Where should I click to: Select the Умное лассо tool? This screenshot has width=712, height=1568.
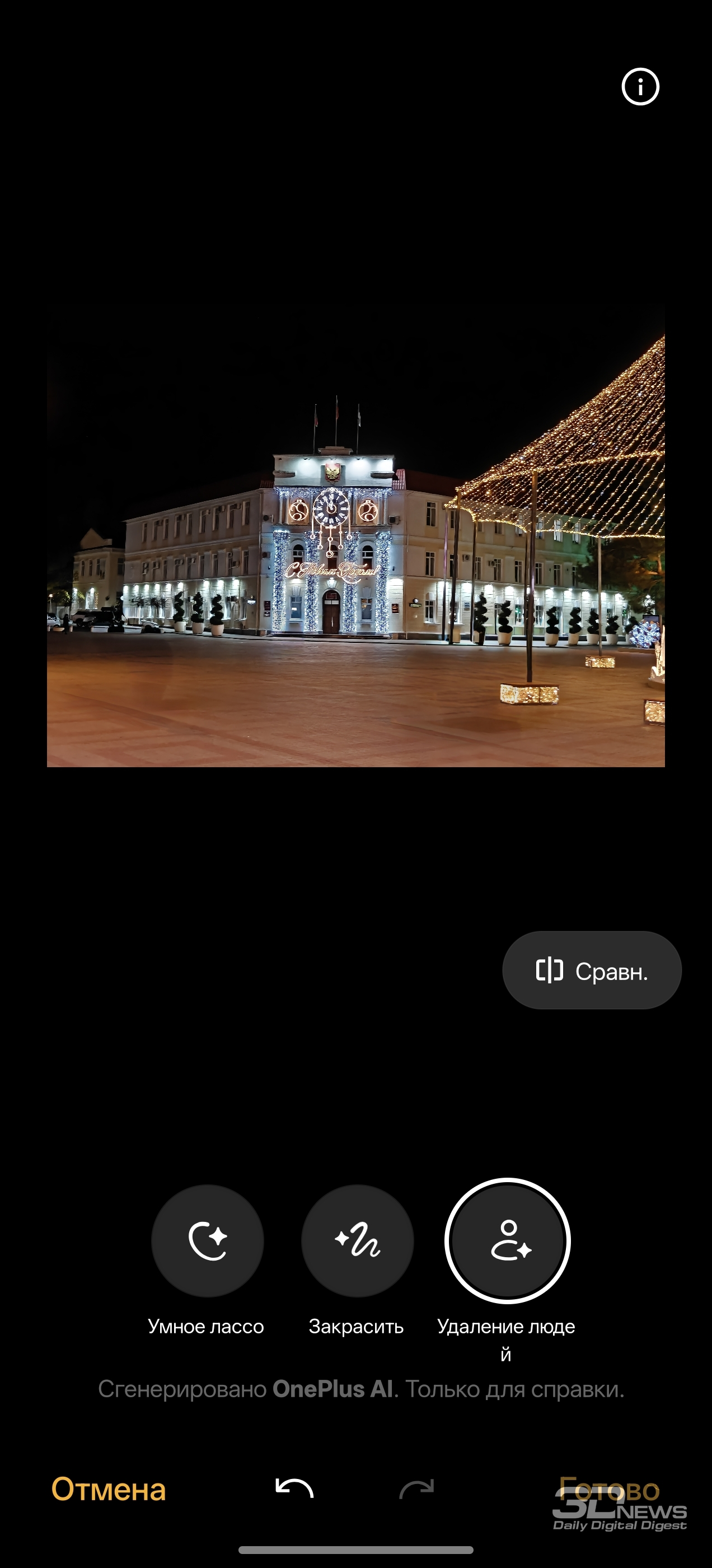pyautogui.click(x=208, y=1240)
